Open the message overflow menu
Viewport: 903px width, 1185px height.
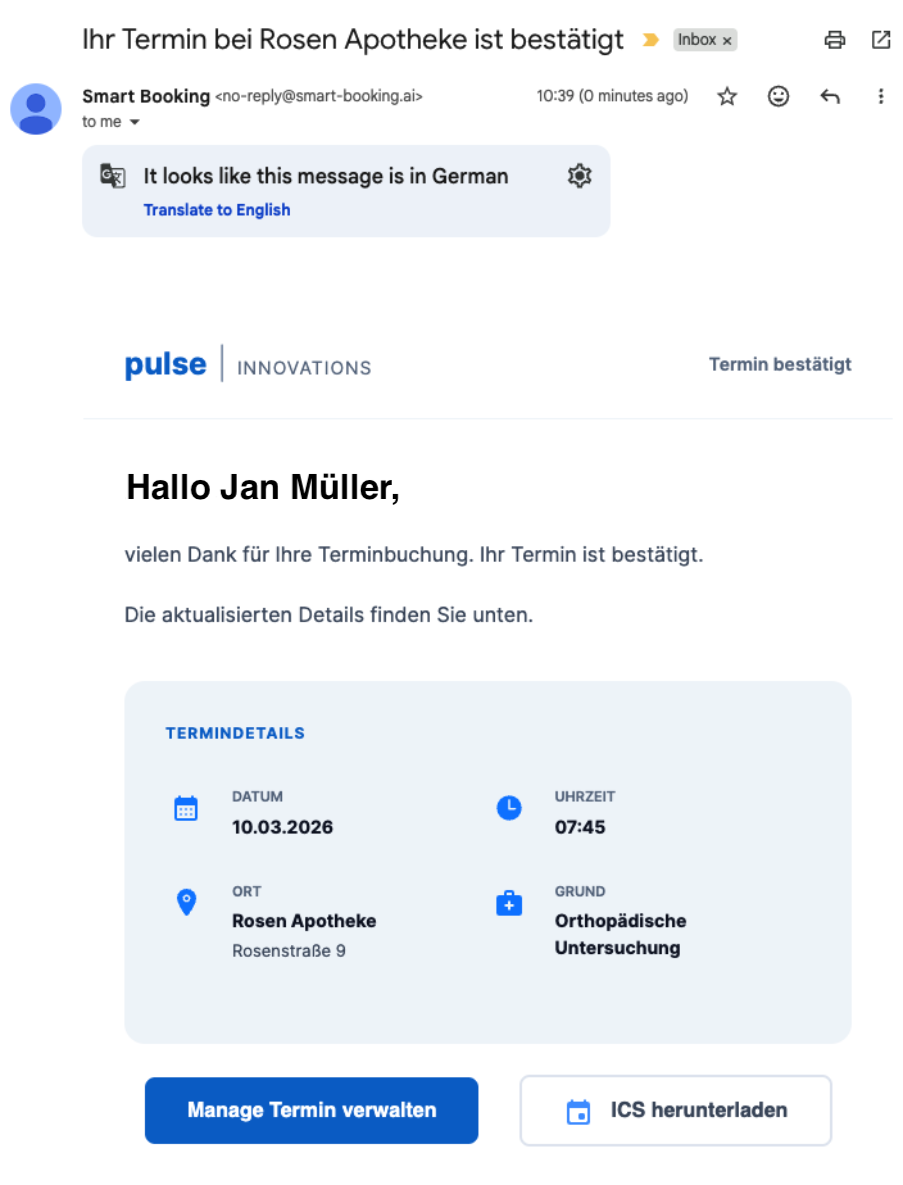[x=880, y=96]
